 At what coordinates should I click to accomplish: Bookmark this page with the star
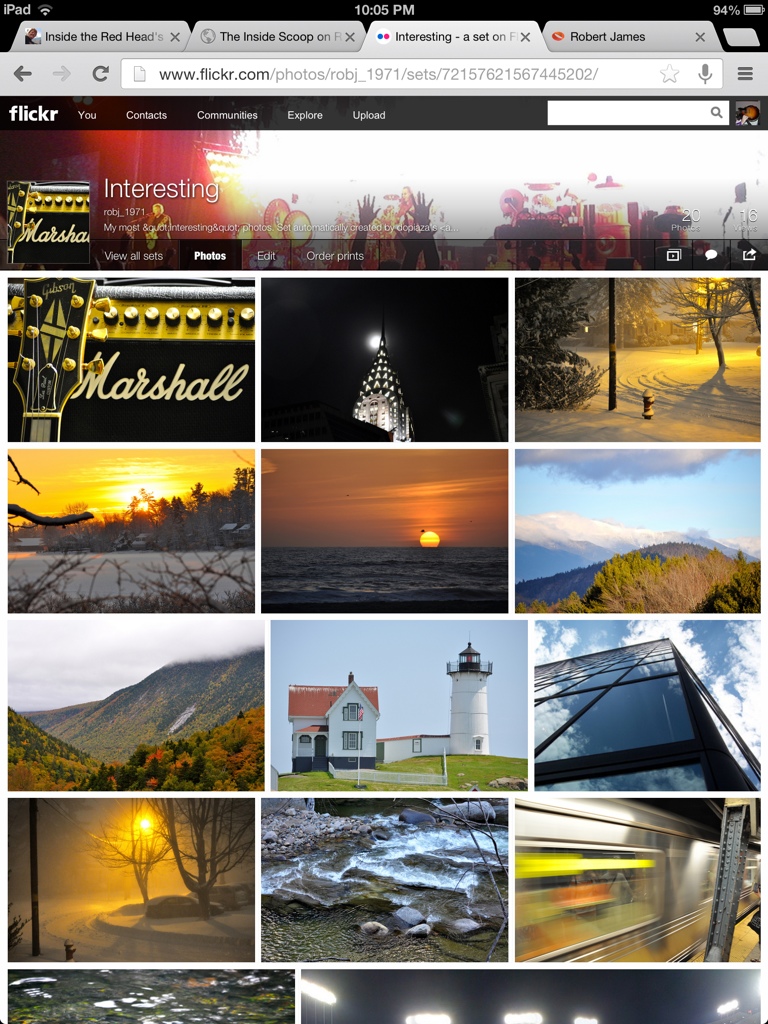pyautogui.click(x=669, y=73)
